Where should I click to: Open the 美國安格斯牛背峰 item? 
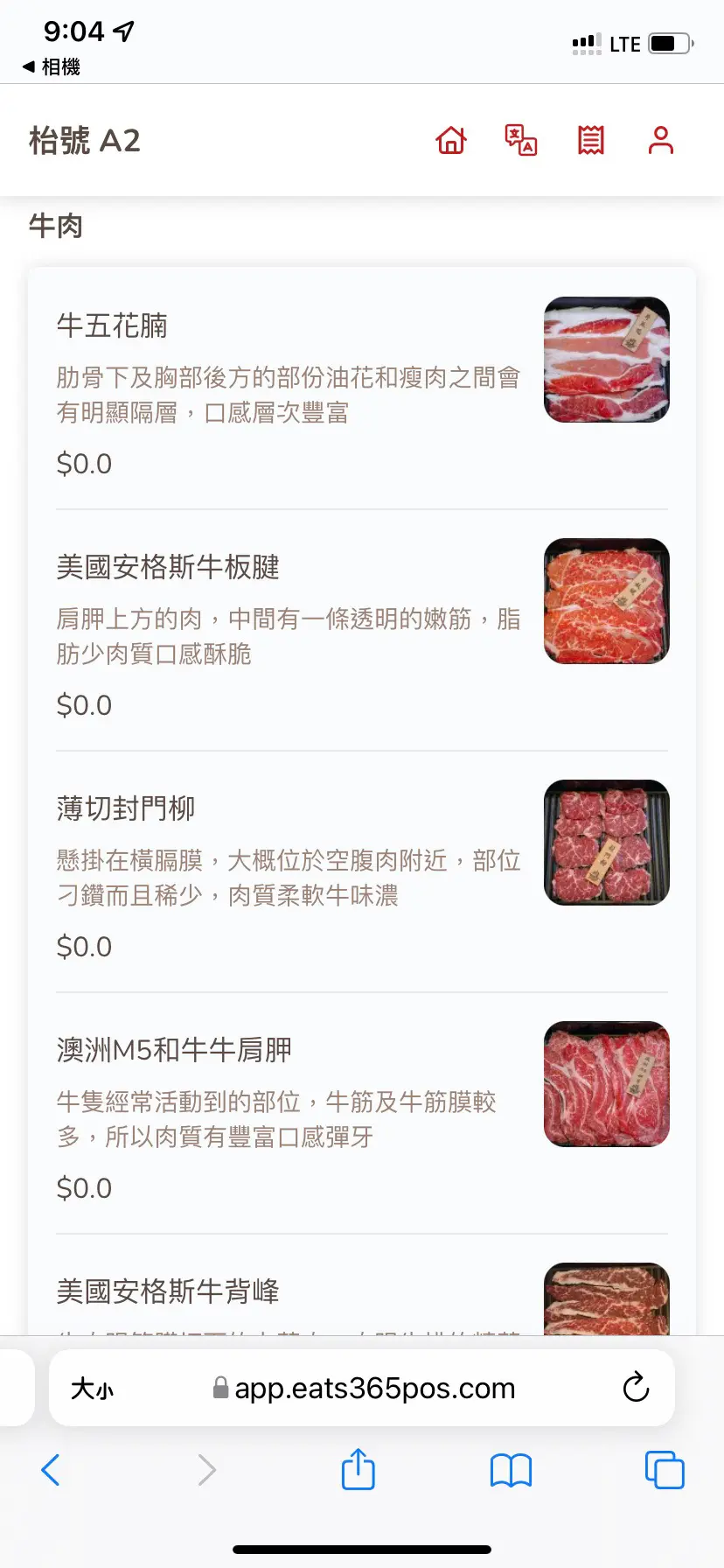[x=168, y=1291]
